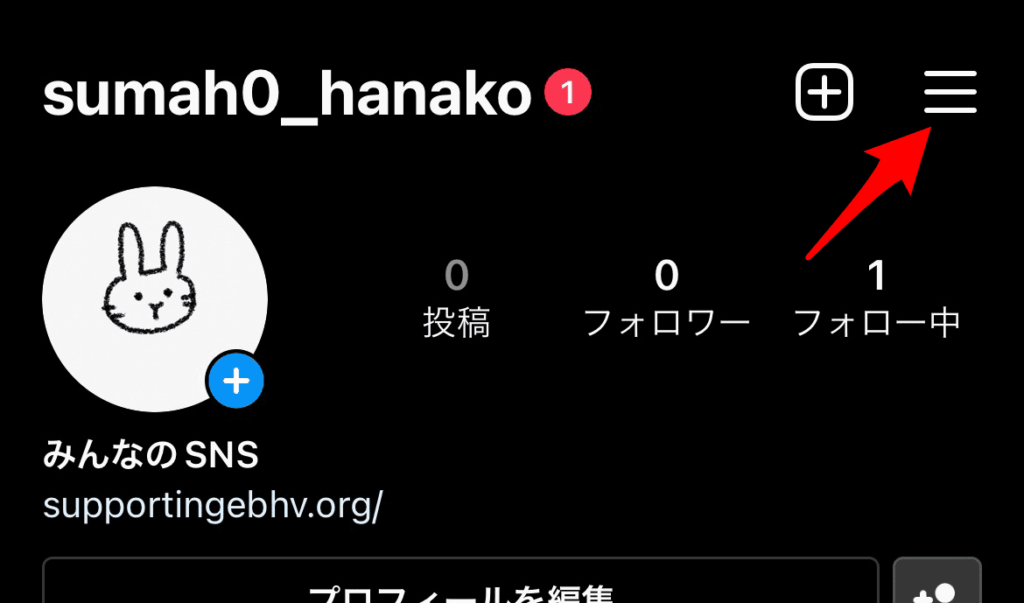
Task: Add a story via blue plus badge
Action: (x=237, y=381)
